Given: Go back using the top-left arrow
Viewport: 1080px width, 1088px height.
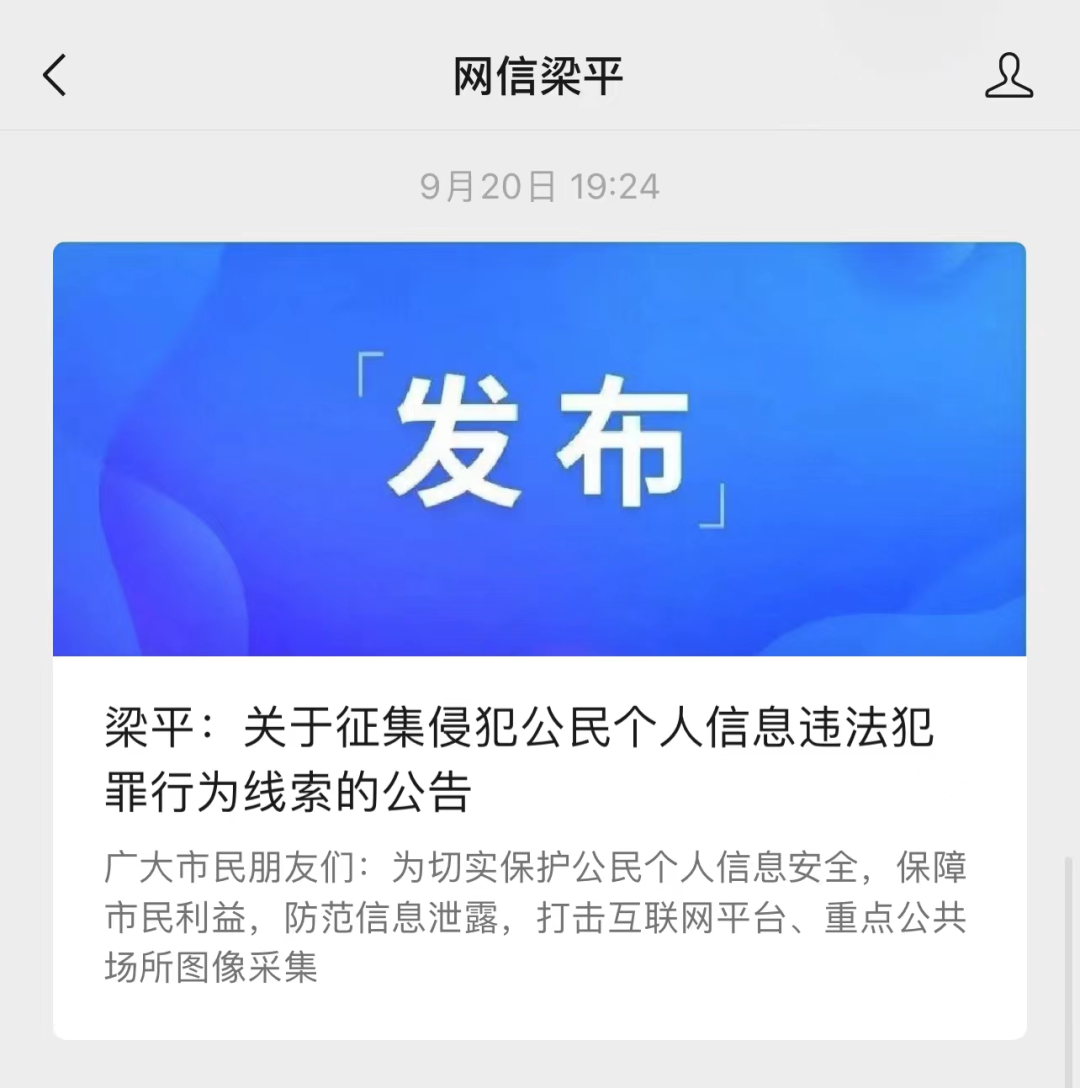Looking at the screenshot, I should [x=55, y=76].
